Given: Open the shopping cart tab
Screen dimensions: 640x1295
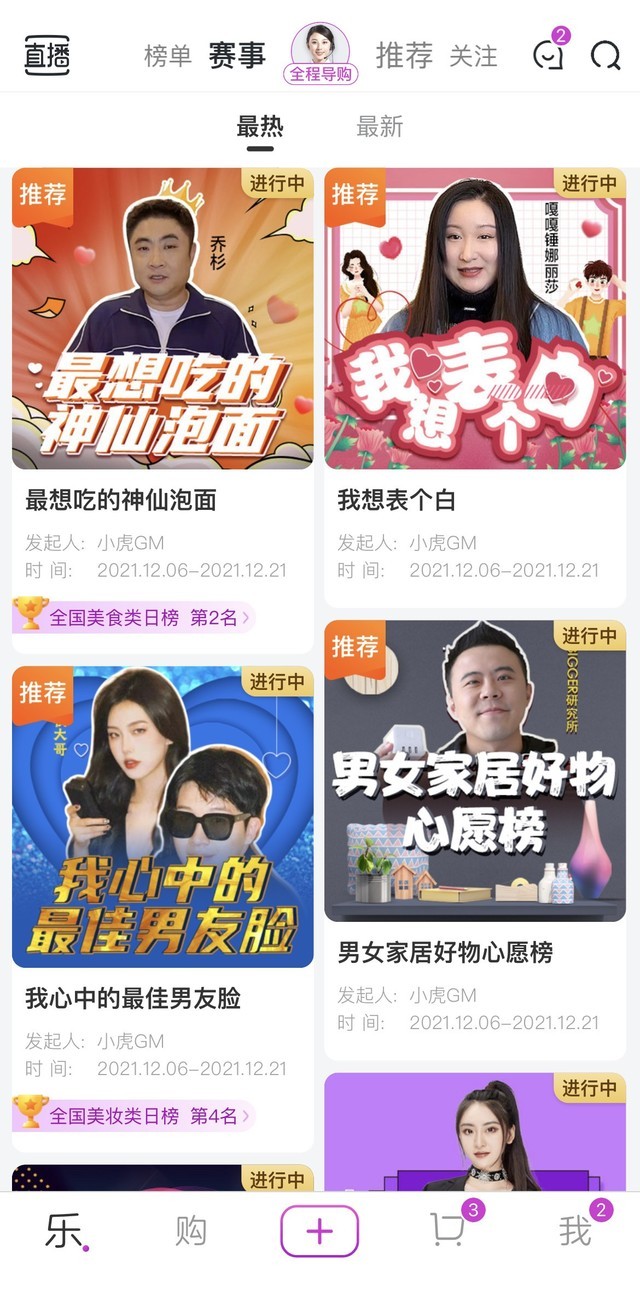Looking at the screenshot, I should (x=447, y=1232).
